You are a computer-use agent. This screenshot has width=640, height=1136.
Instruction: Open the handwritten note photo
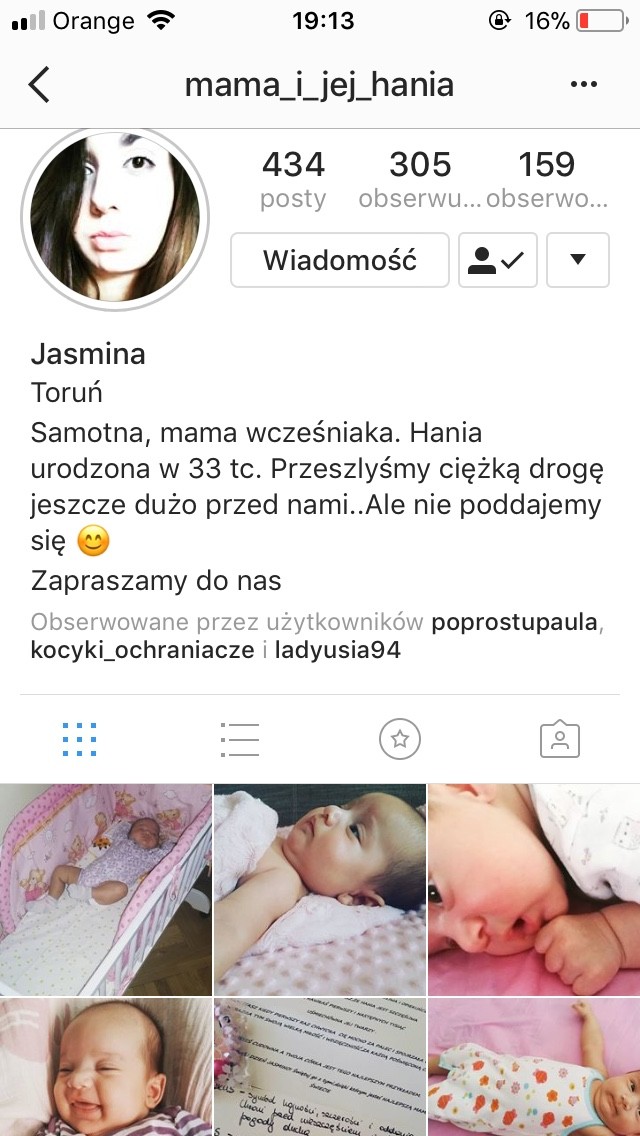tap(320, 1067)
